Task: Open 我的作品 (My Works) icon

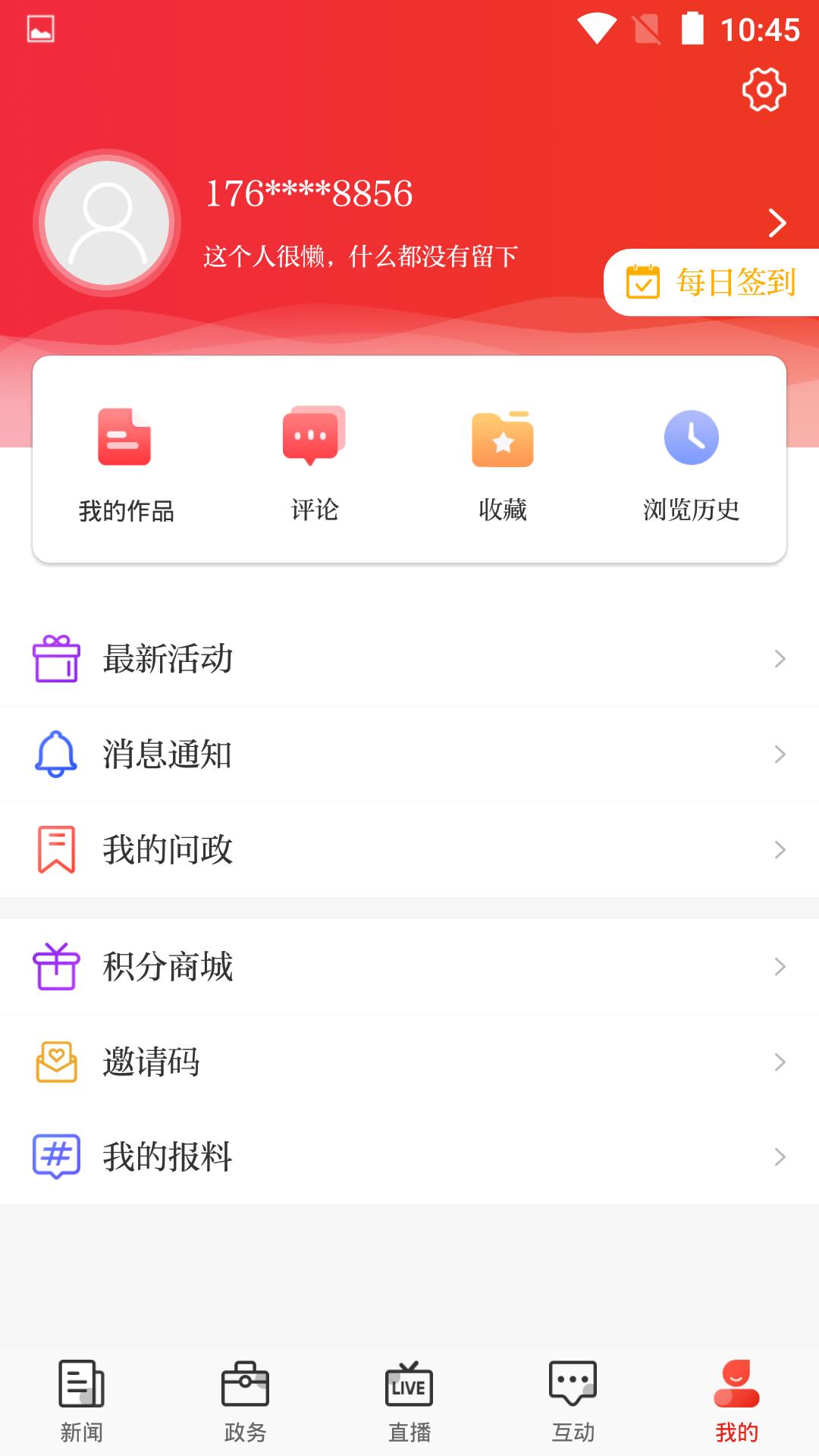Action: (x=125, y=438)
